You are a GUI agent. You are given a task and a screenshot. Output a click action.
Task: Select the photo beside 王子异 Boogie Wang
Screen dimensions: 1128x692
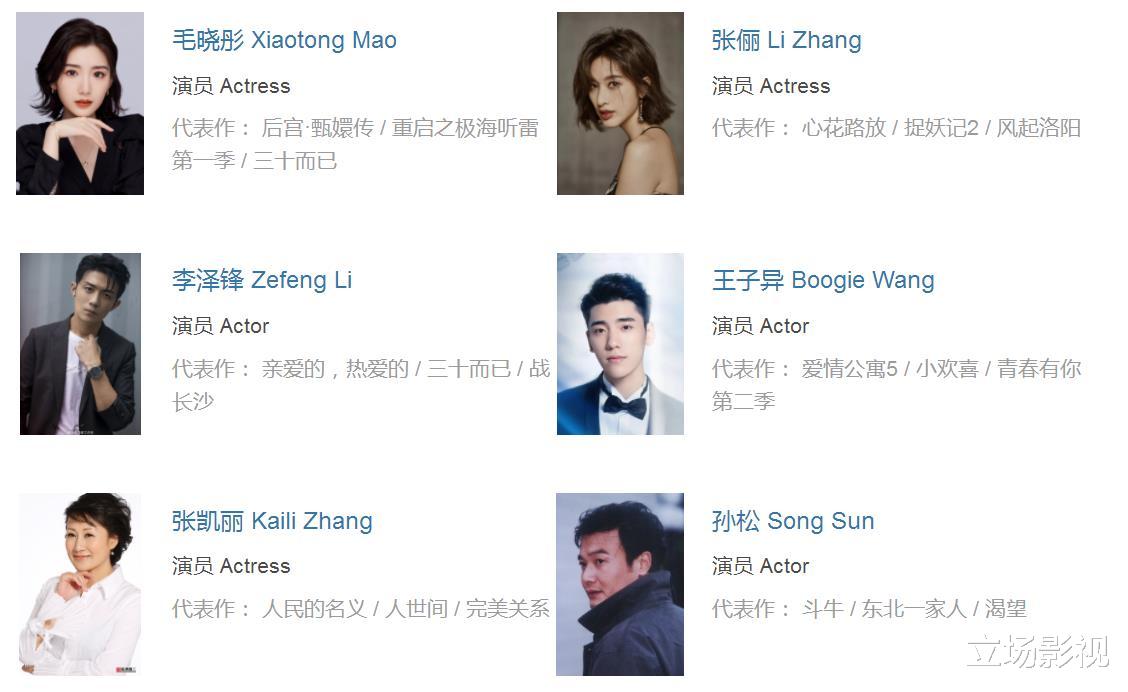(620, 344)
